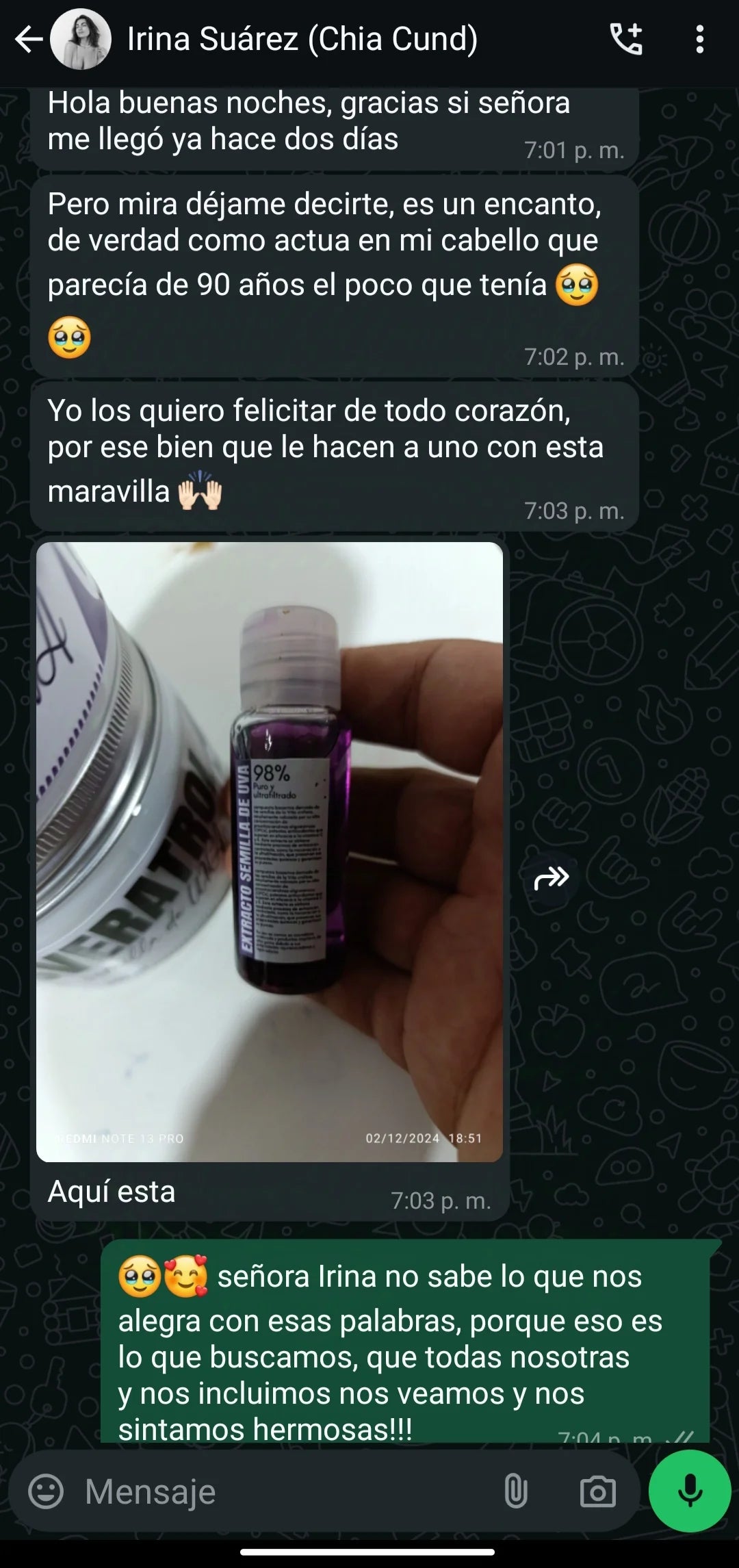Attach a file with the paperclip

point(516,1491)
